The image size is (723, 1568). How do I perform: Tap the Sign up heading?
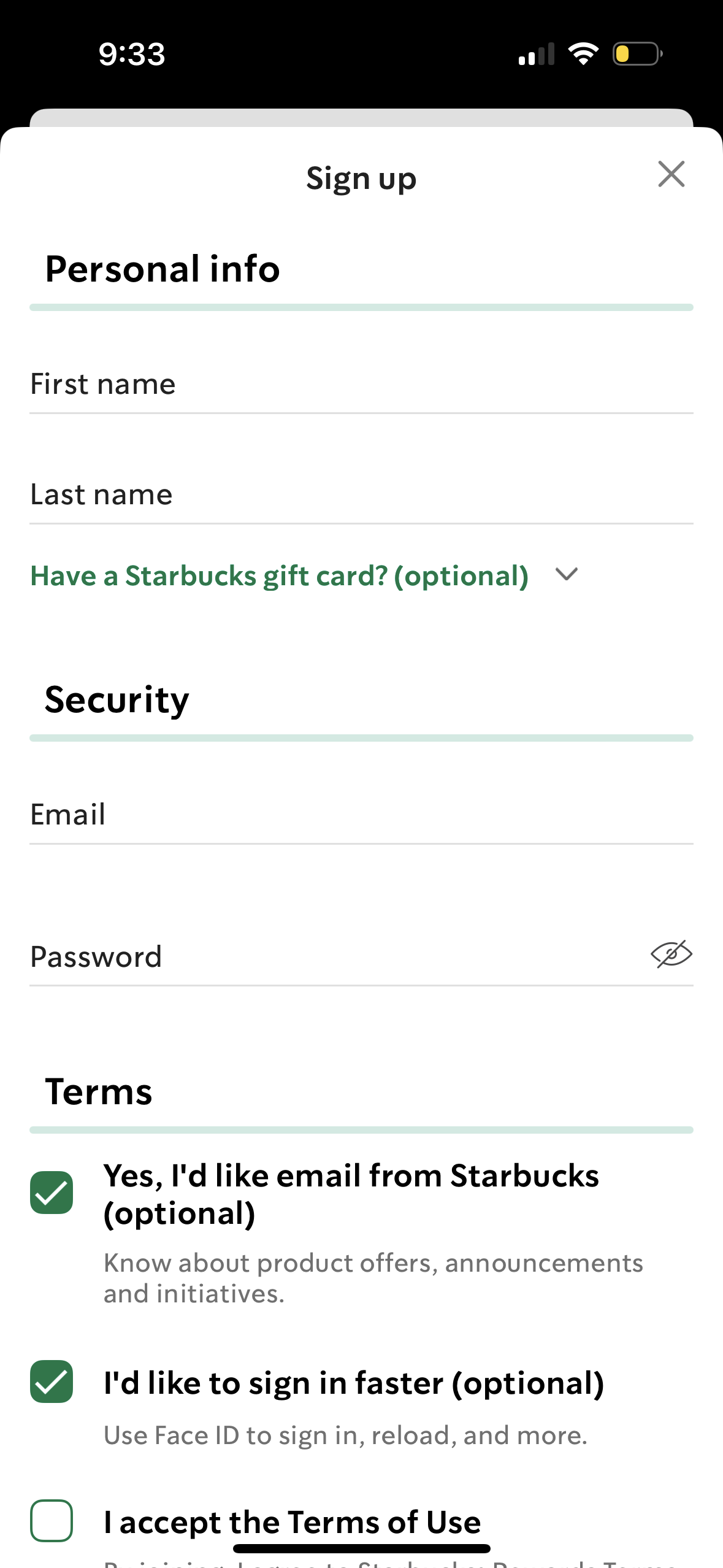point(361,178)
